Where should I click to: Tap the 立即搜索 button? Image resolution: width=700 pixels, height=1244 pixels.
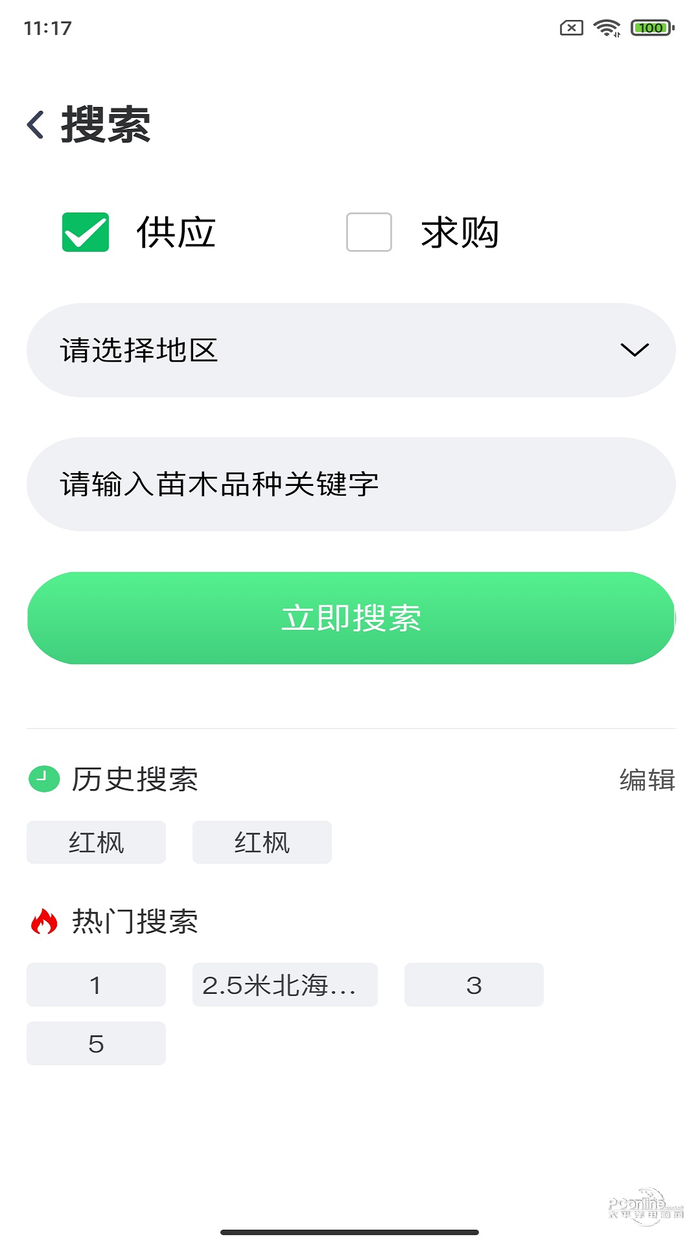(x=350, y=618)
